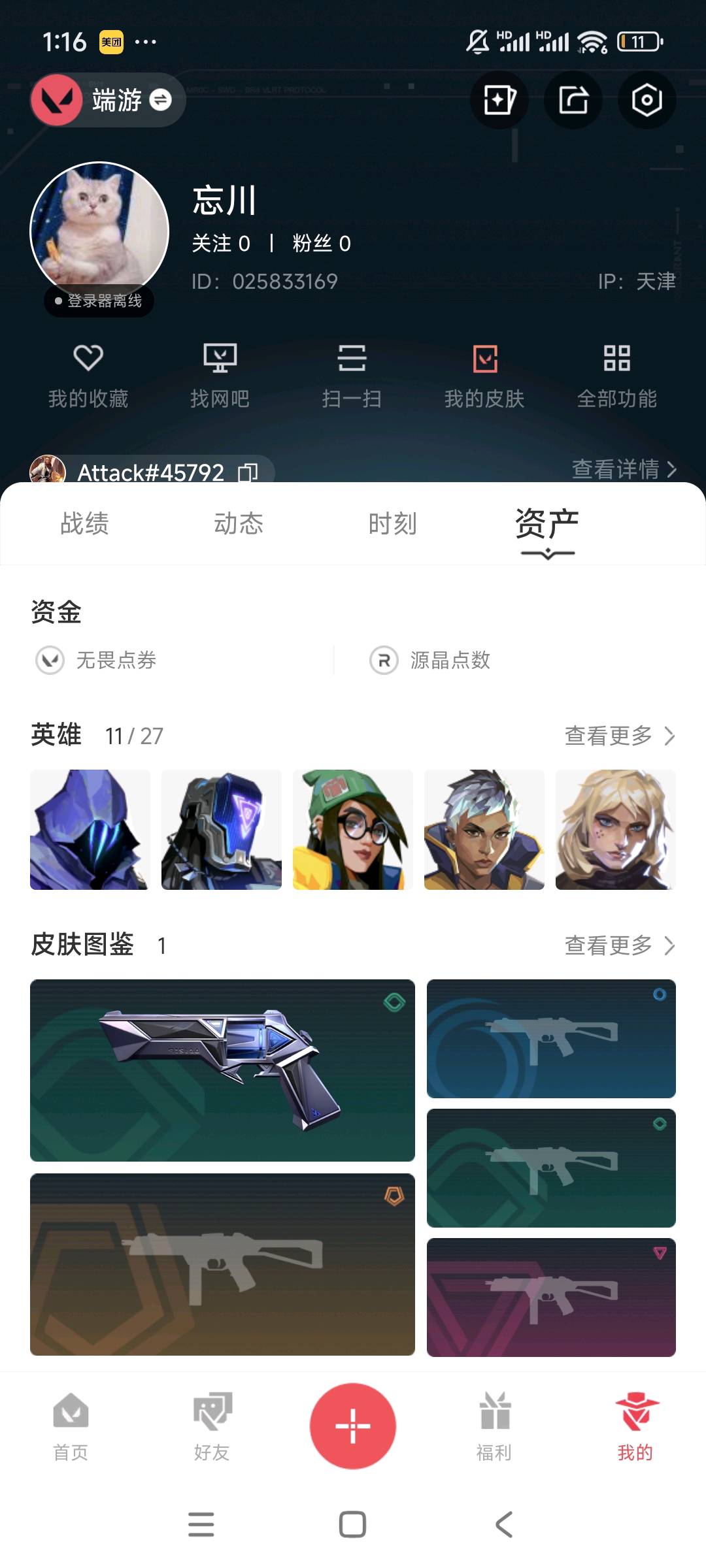Switch to the 战绩 tab
The image size is (706, 1568).
click(84, 524)
